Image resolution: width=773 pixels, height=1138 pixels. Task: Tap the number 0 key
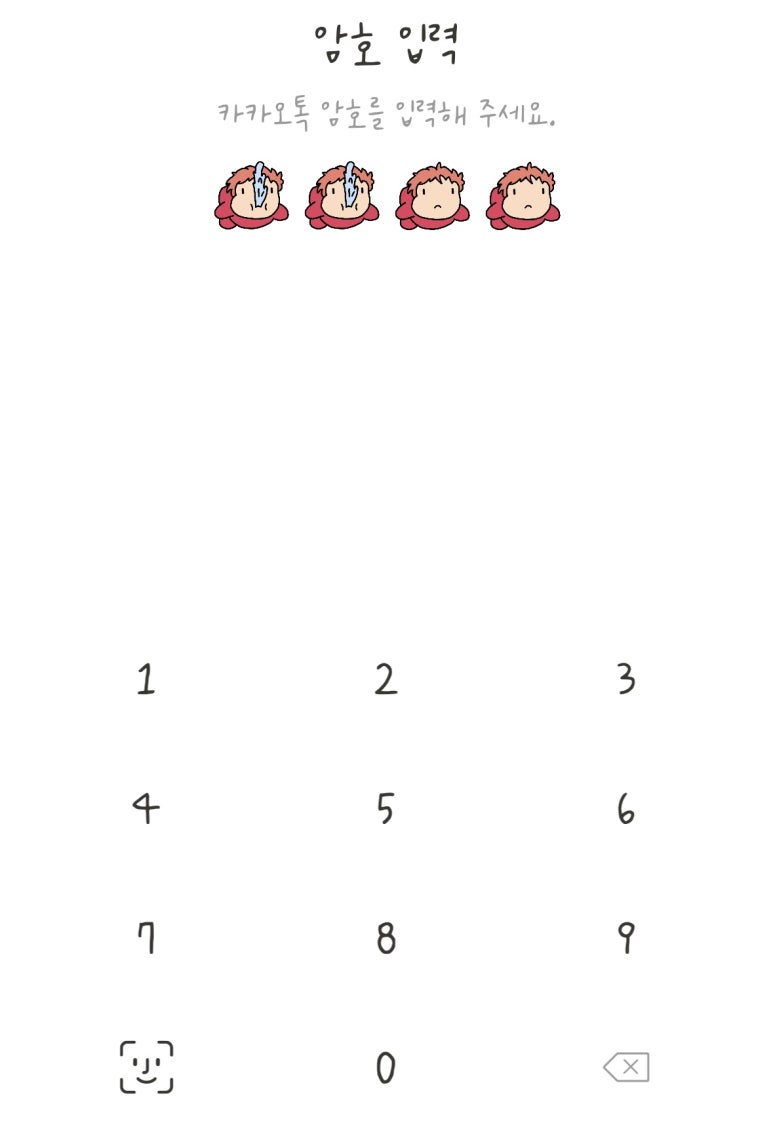coord(386,1068)
